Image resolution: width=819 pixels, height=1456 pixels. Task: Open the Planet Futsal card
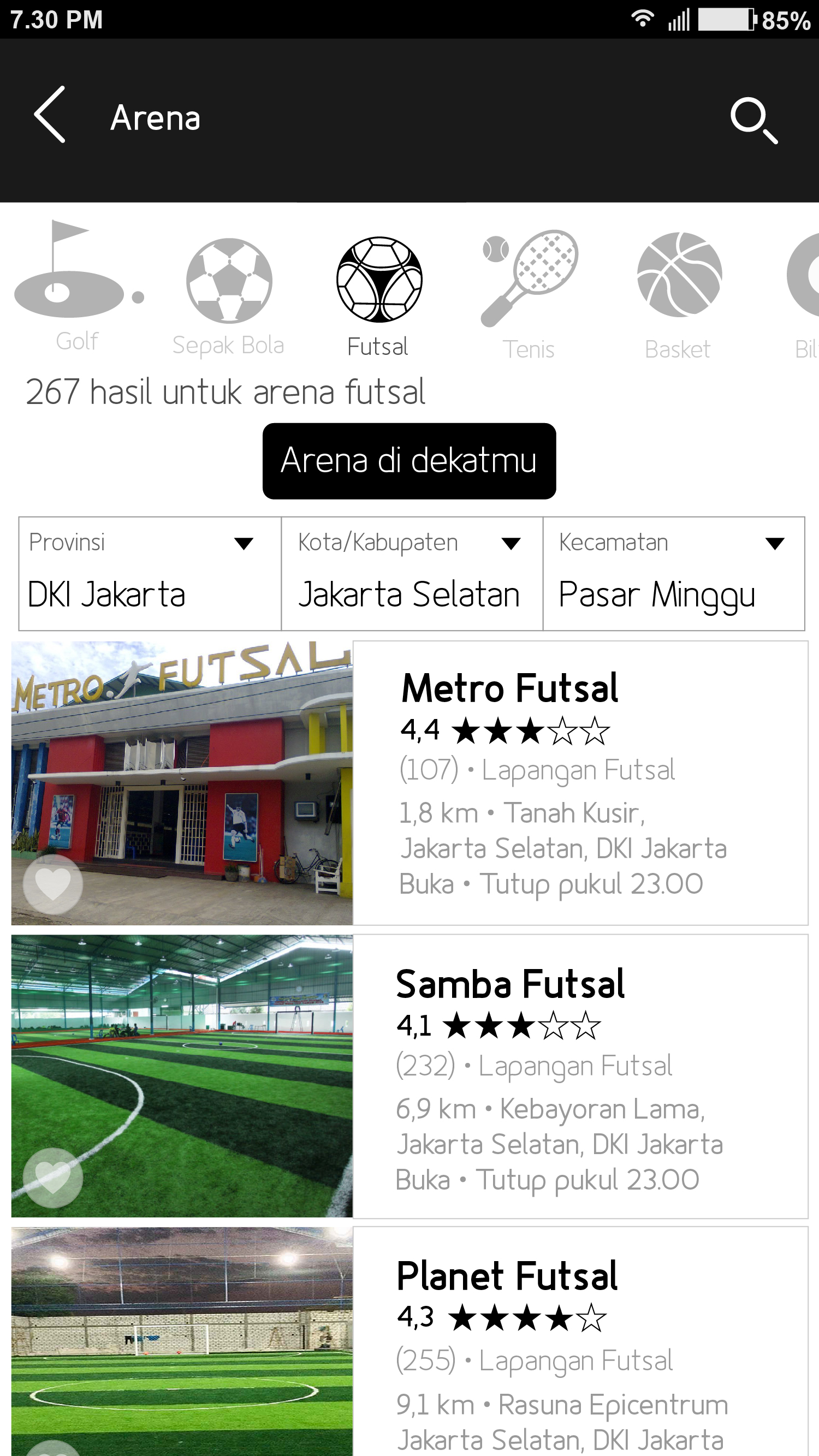click(579, 1345)
